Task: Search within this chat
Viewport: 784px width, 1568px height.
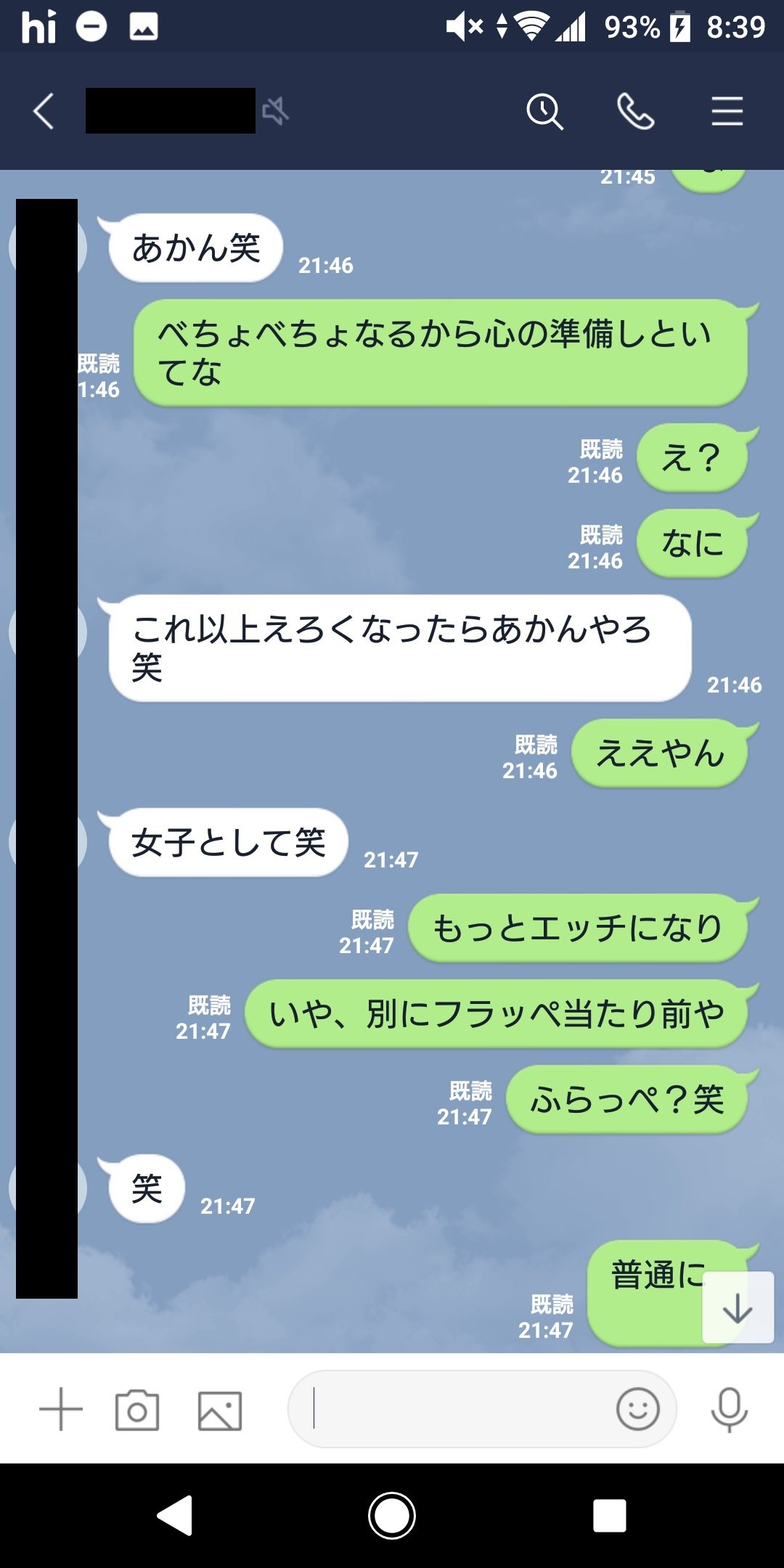Action: tap(544, 112)
